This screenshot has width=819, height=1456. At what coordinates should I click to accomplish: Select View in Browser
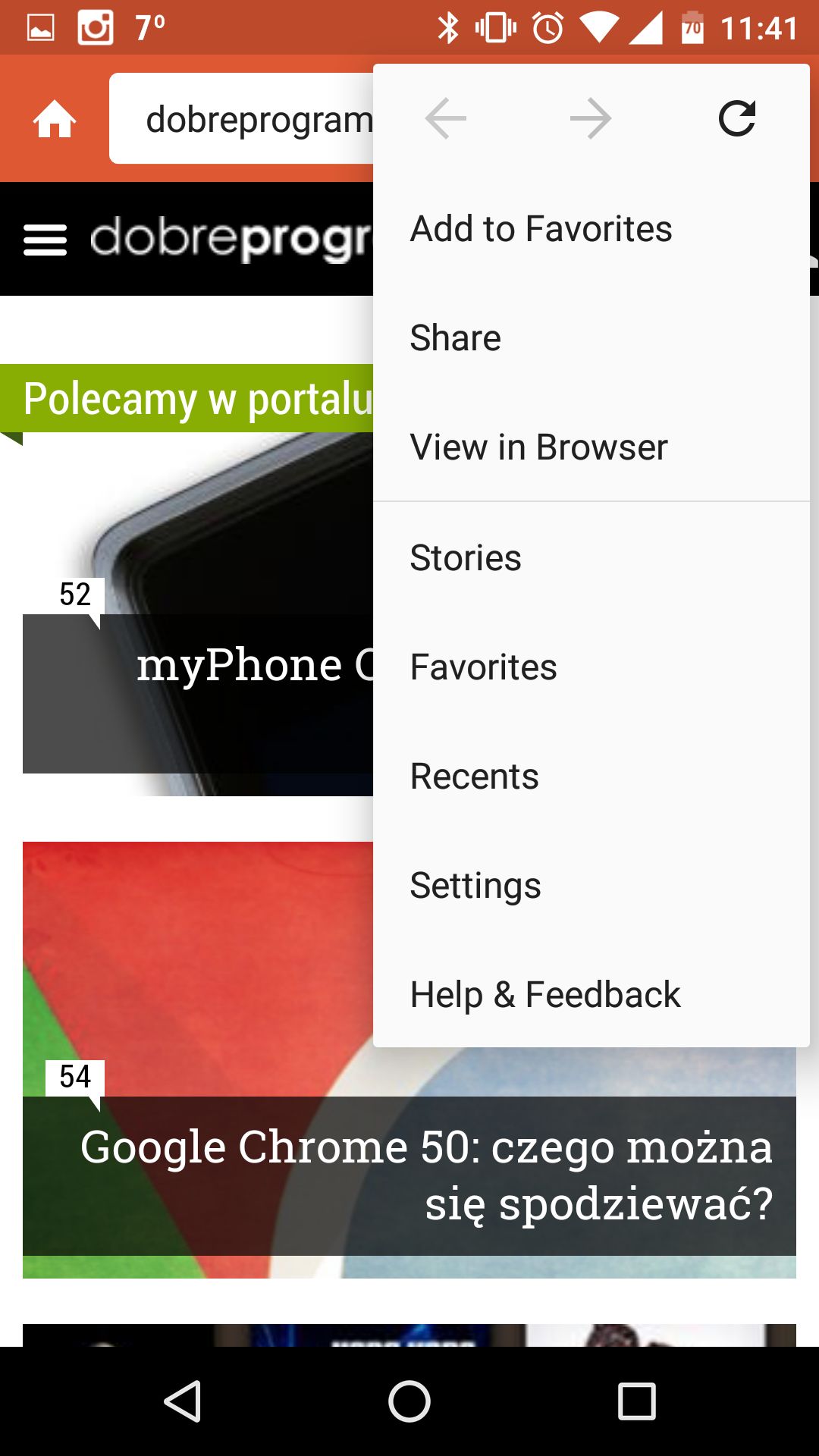coord(591,447)
